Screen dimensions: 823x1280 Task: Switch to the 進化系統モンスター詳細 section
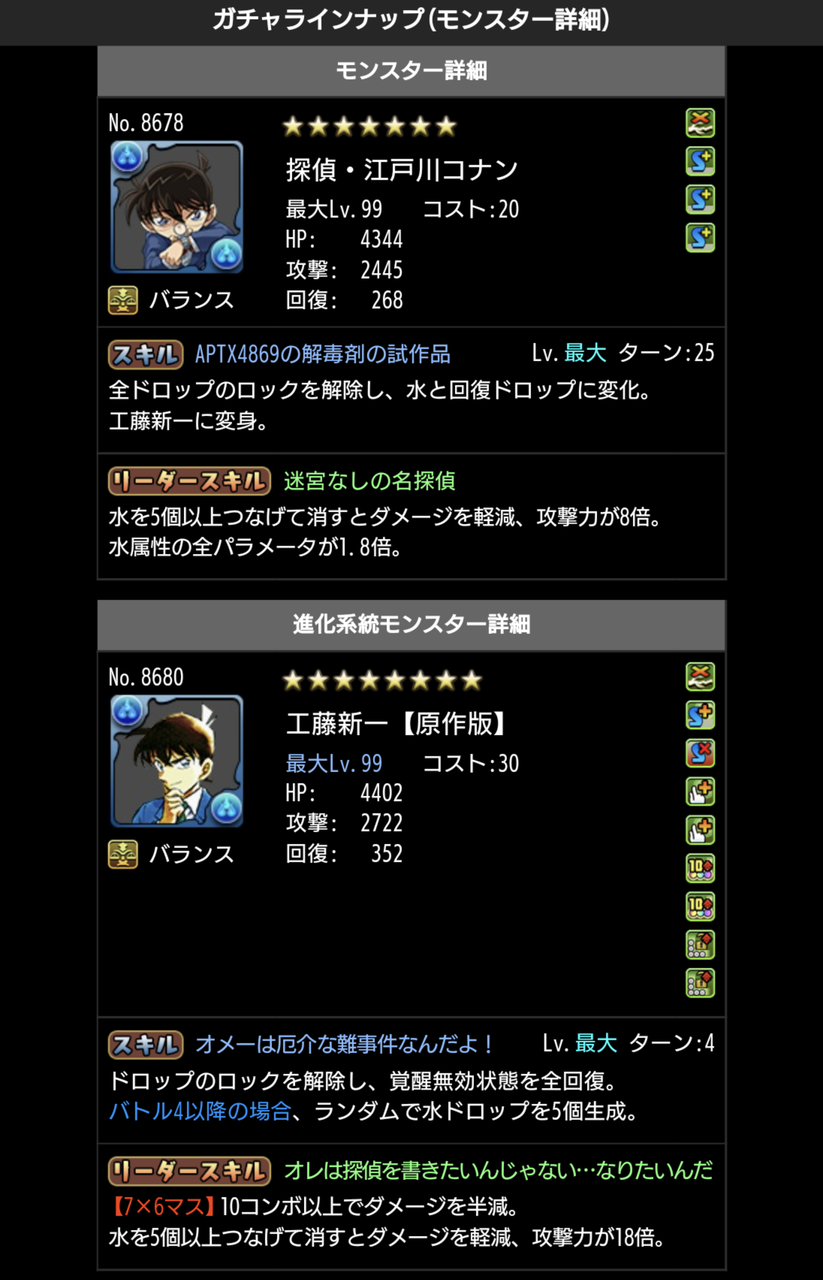(411, 625)
